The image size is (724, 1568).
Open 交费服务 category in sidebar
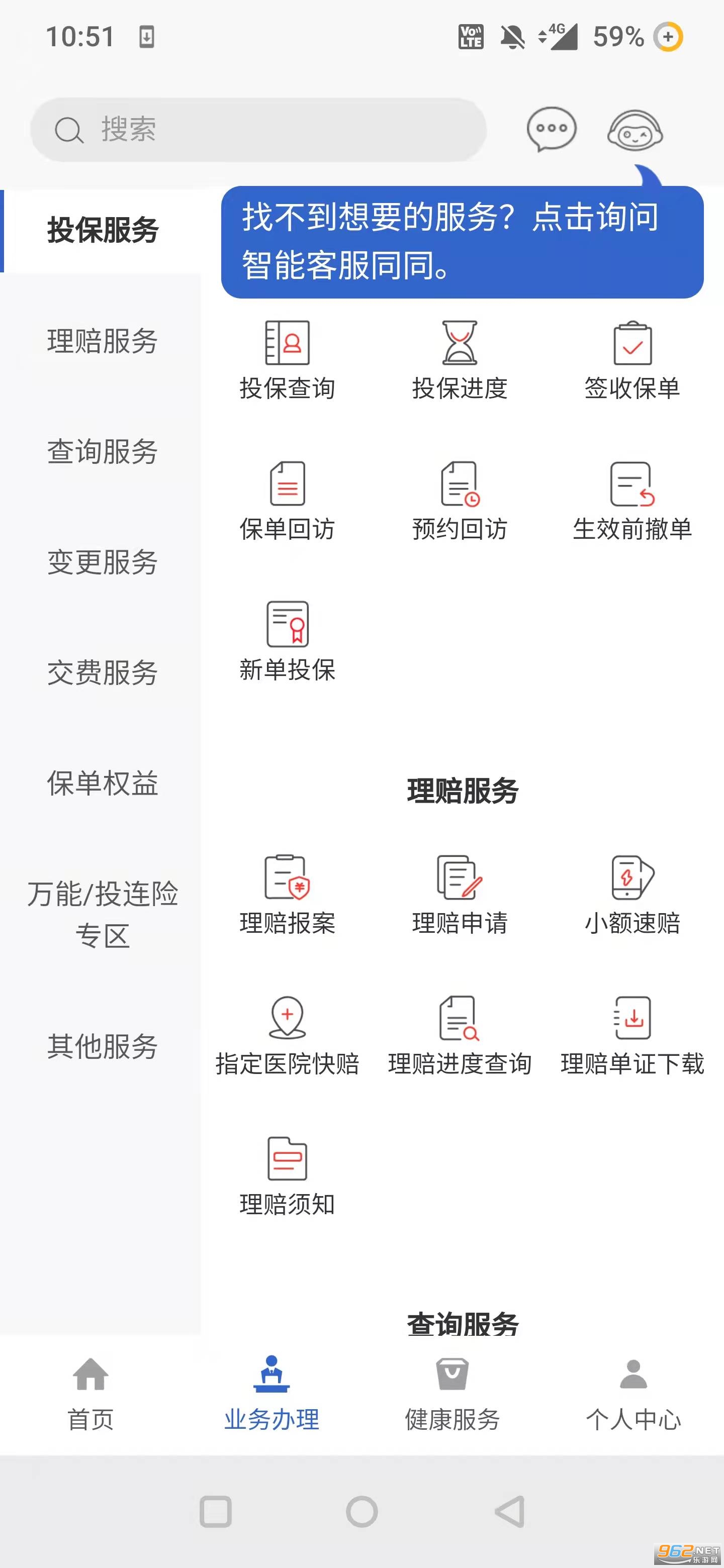[x=102, y=672]
